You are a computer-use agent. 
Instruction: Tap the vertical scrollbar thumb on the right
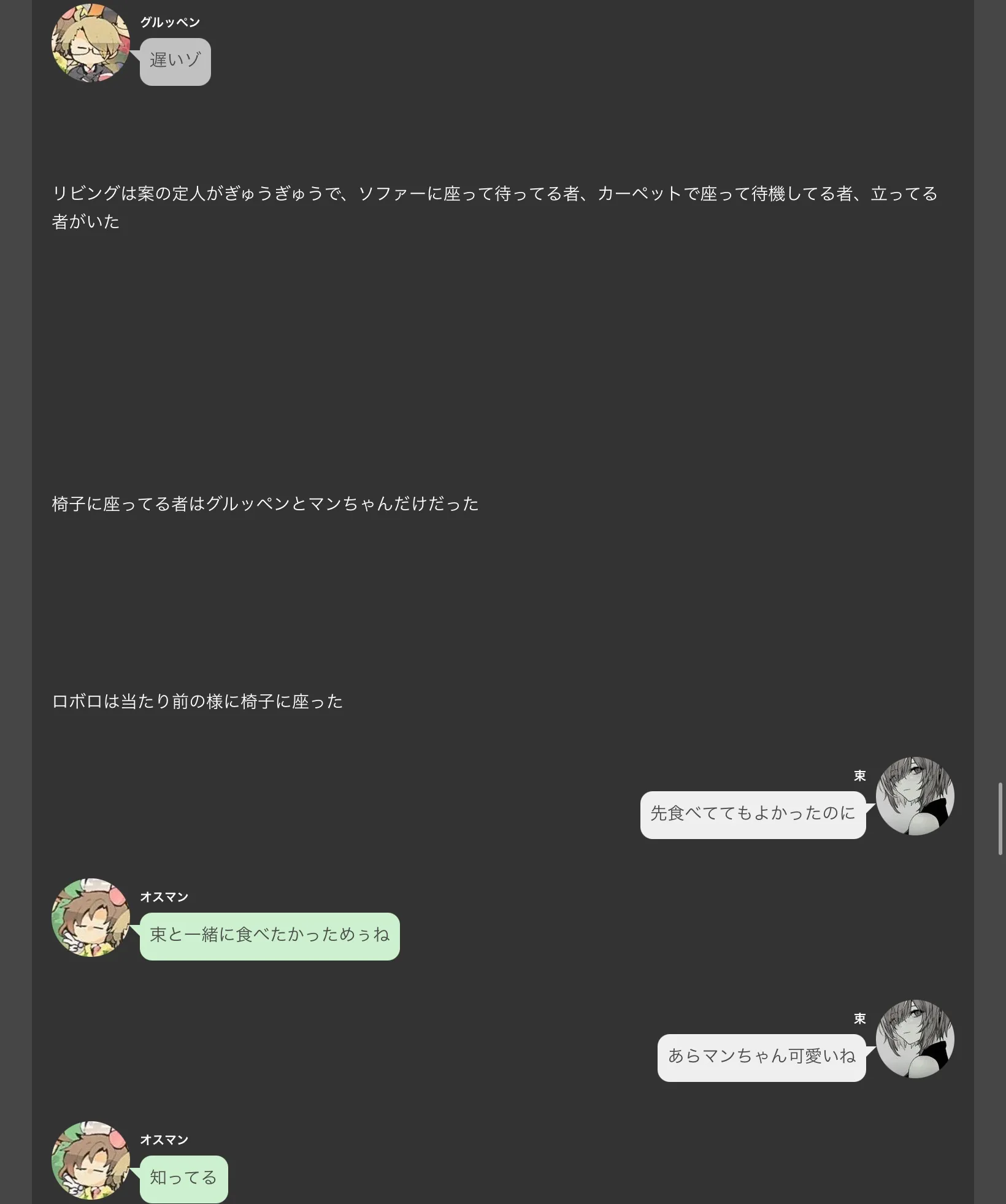[x=1000, y=818]
